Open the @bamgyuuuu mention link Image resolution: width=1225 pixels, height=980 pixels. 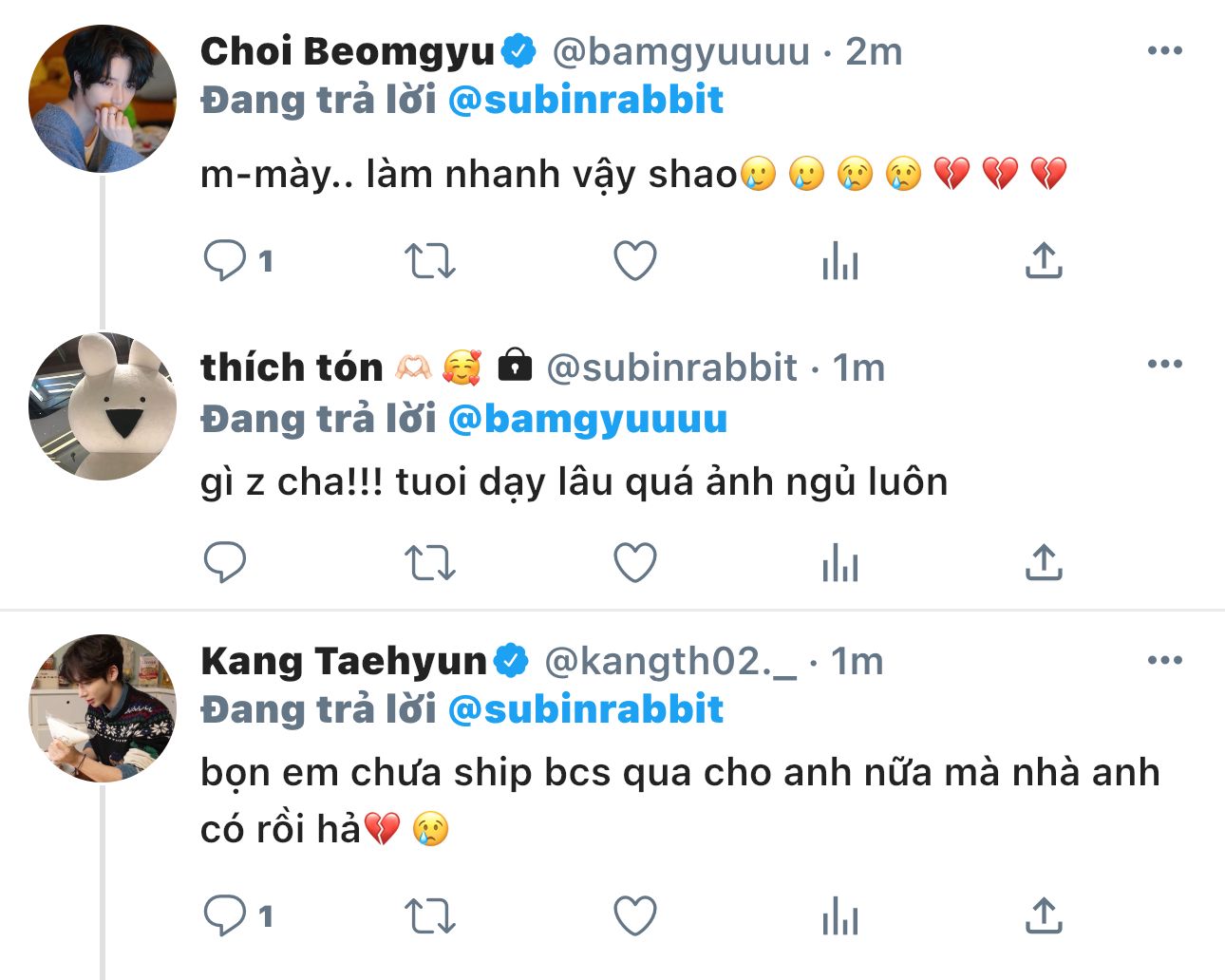pos(587,419)
